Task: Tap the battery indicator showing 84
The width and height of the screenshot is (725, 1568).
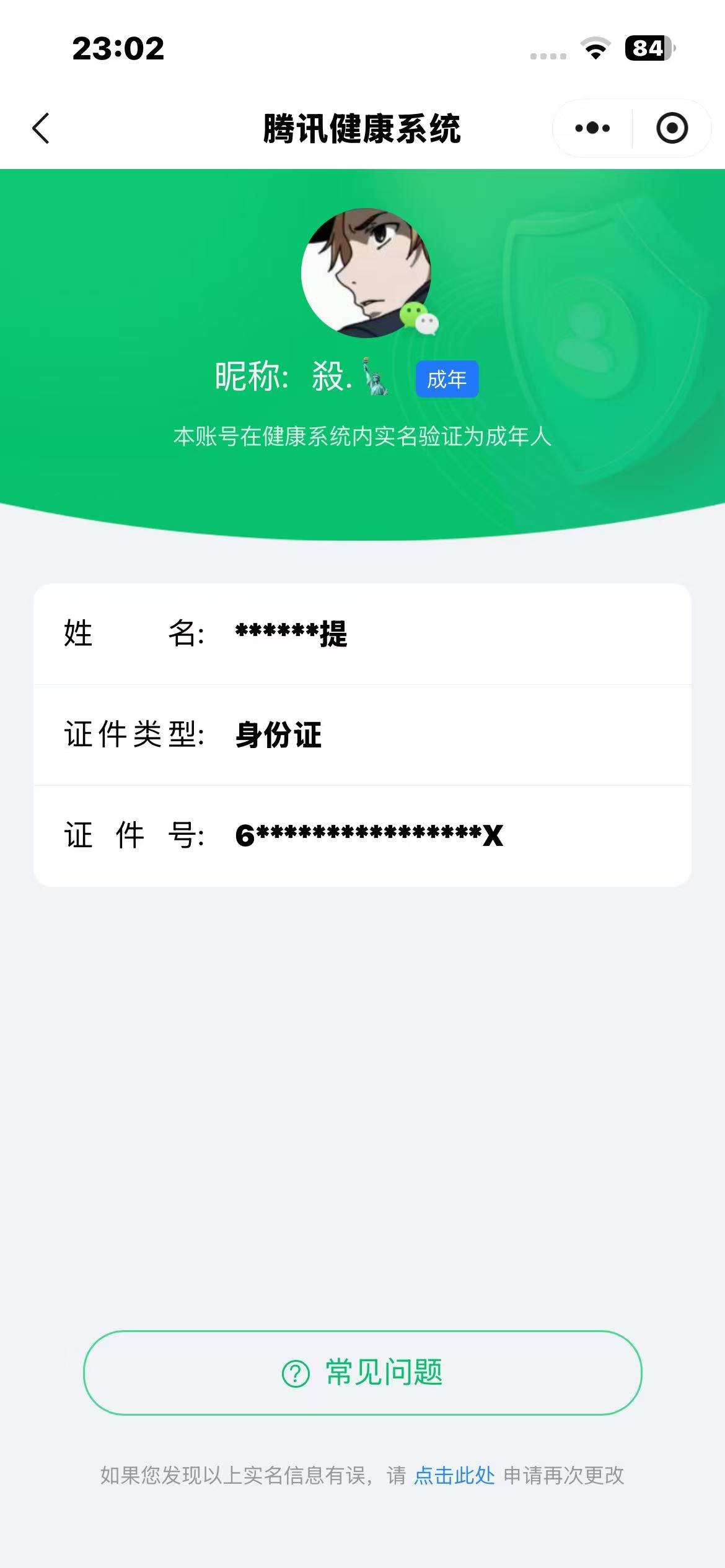Action: 646,50
